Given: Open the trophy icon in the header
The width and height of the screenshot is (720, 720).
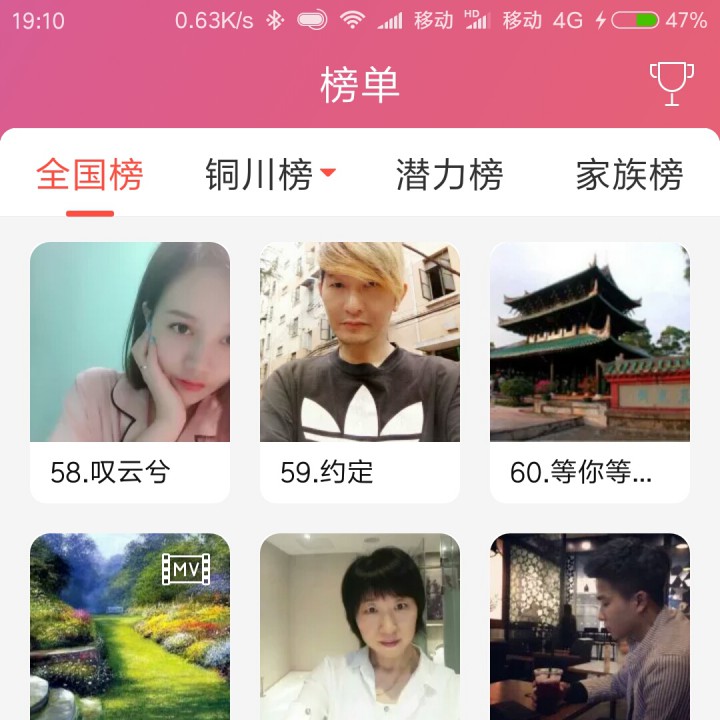Looking at the screenshot, I should (671, 84).
